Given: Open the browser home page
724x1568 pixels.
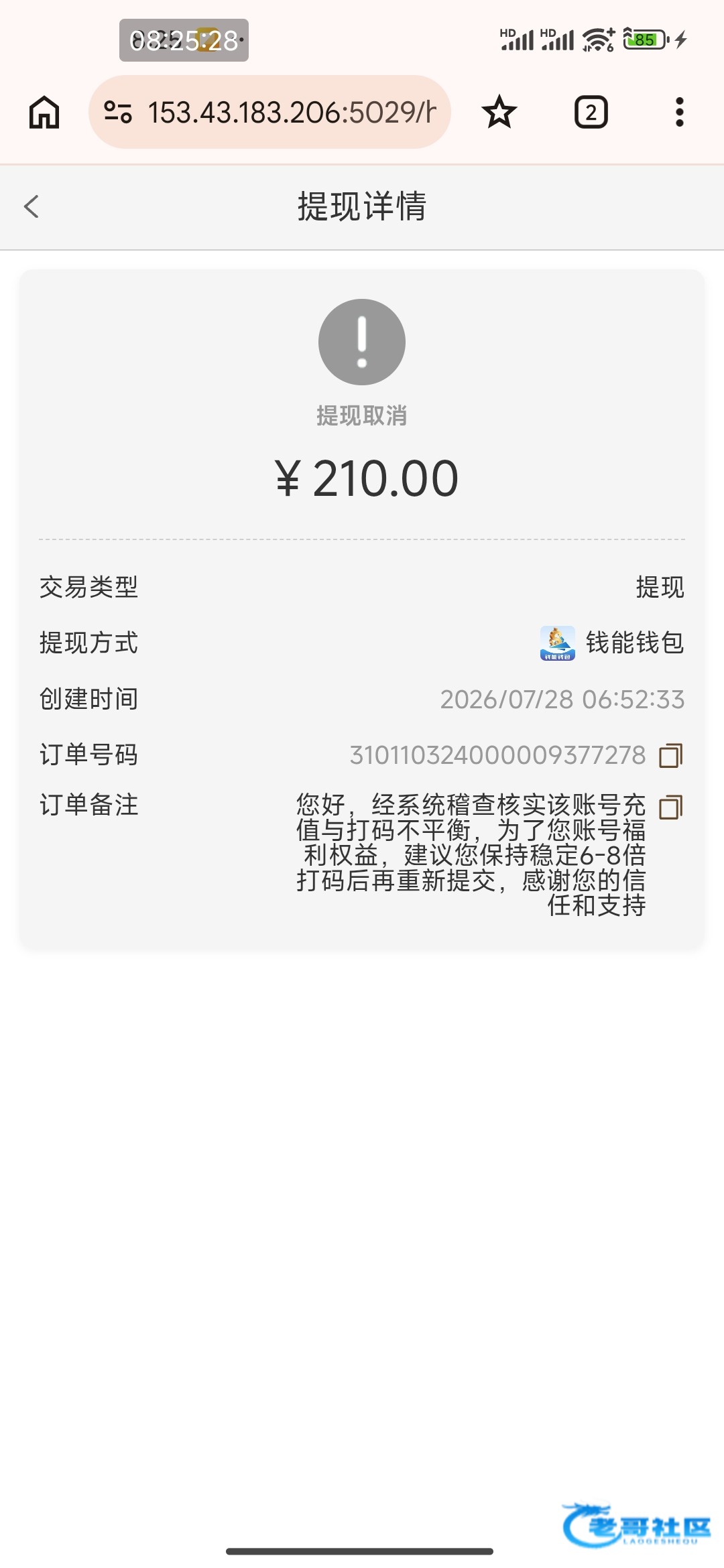Looking at the screenshot, I should [44, 112].
